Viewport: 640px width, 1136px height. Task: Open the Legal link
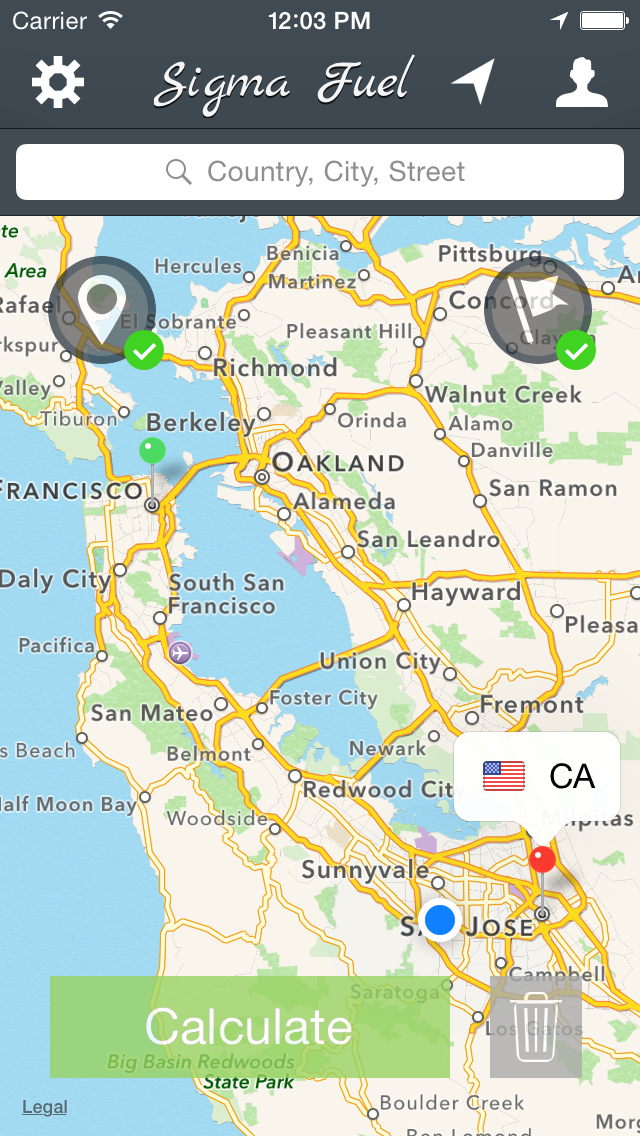point(44,1107)
